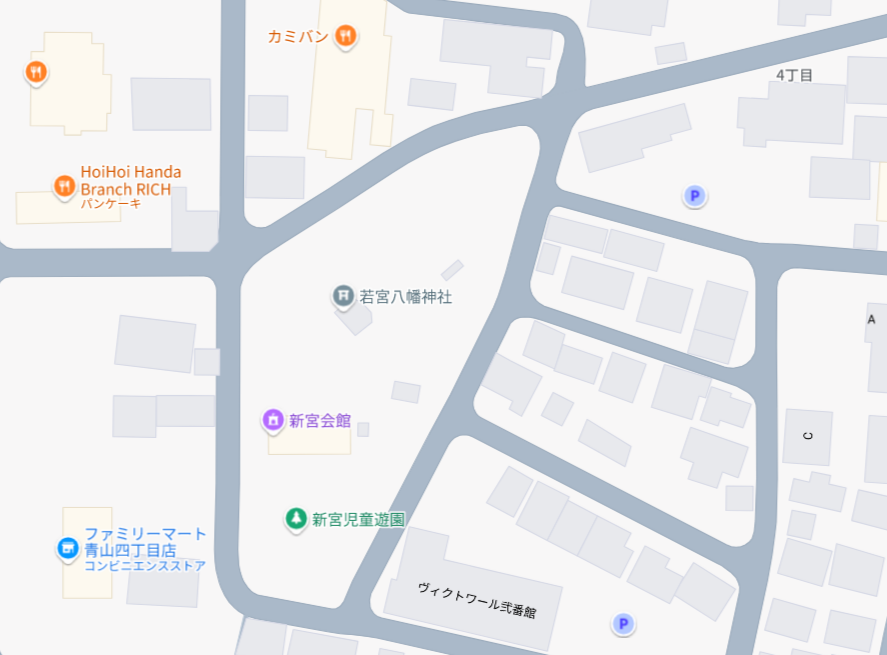Open the ファミリーマート 青山四丁目店 store marker
Viewport: 887px width, 655px height.
(67, 548)
